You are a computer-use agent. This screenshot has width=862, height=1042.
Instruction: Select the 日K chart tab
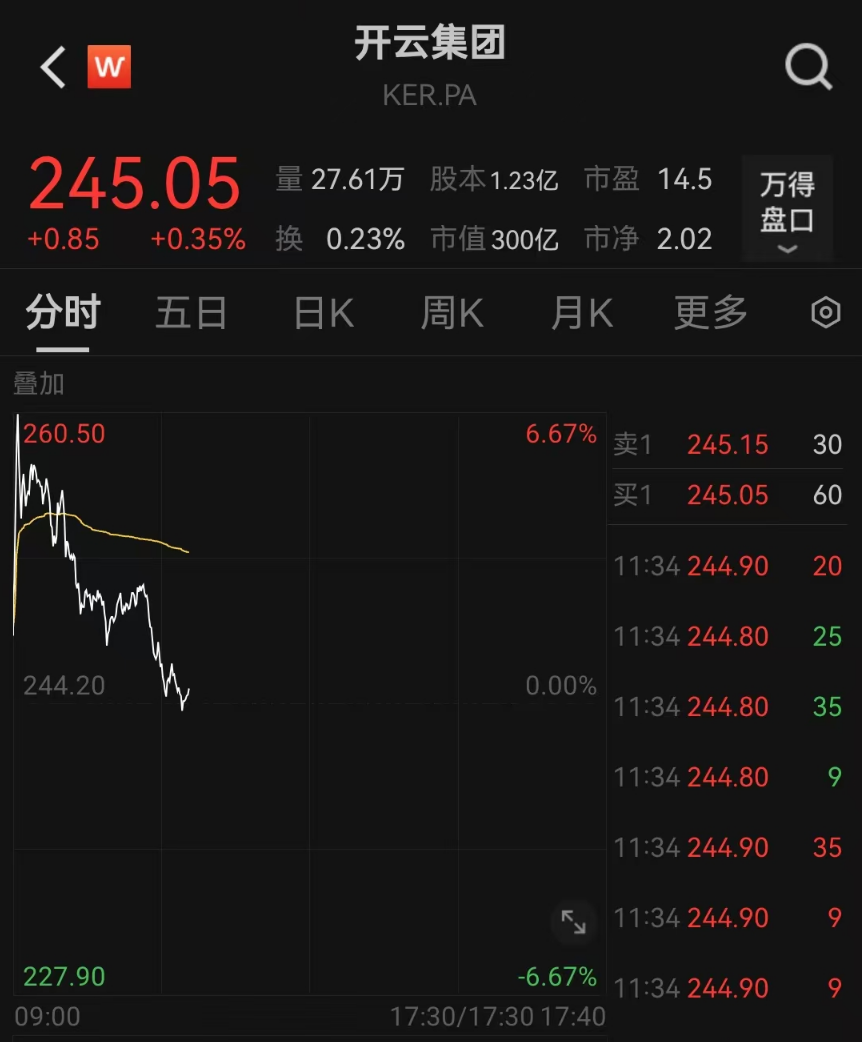point(323,314)
